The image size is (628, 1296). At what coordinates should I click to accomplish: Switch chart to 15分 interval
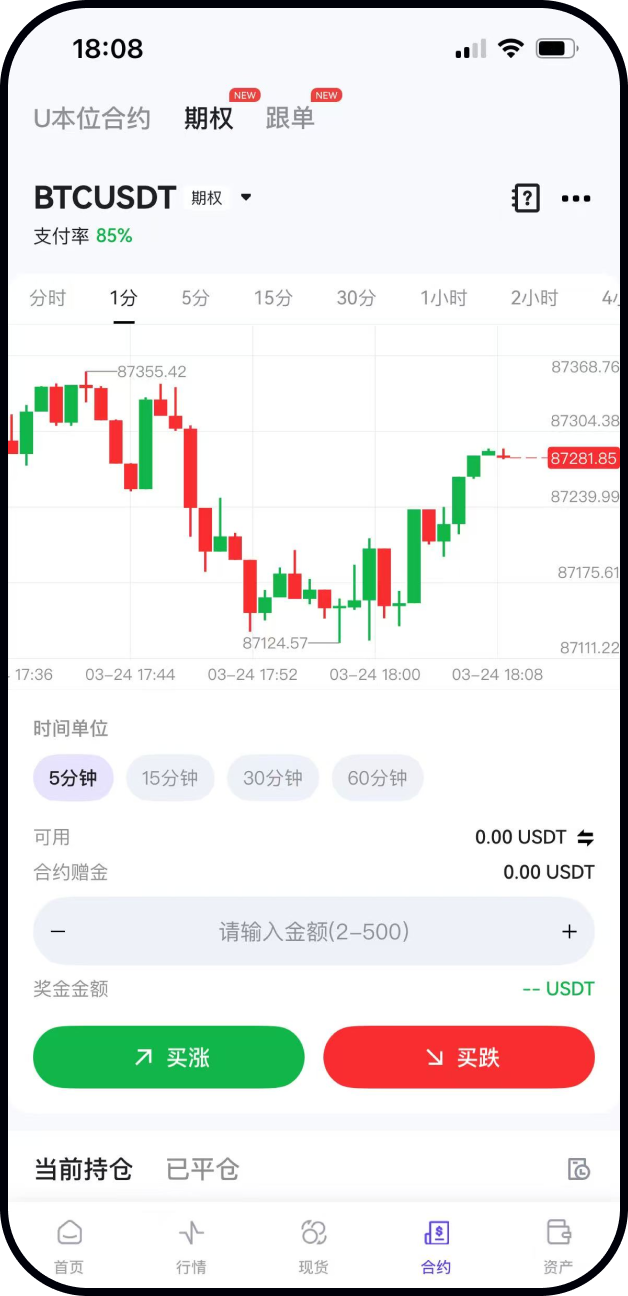pos(273,298)
